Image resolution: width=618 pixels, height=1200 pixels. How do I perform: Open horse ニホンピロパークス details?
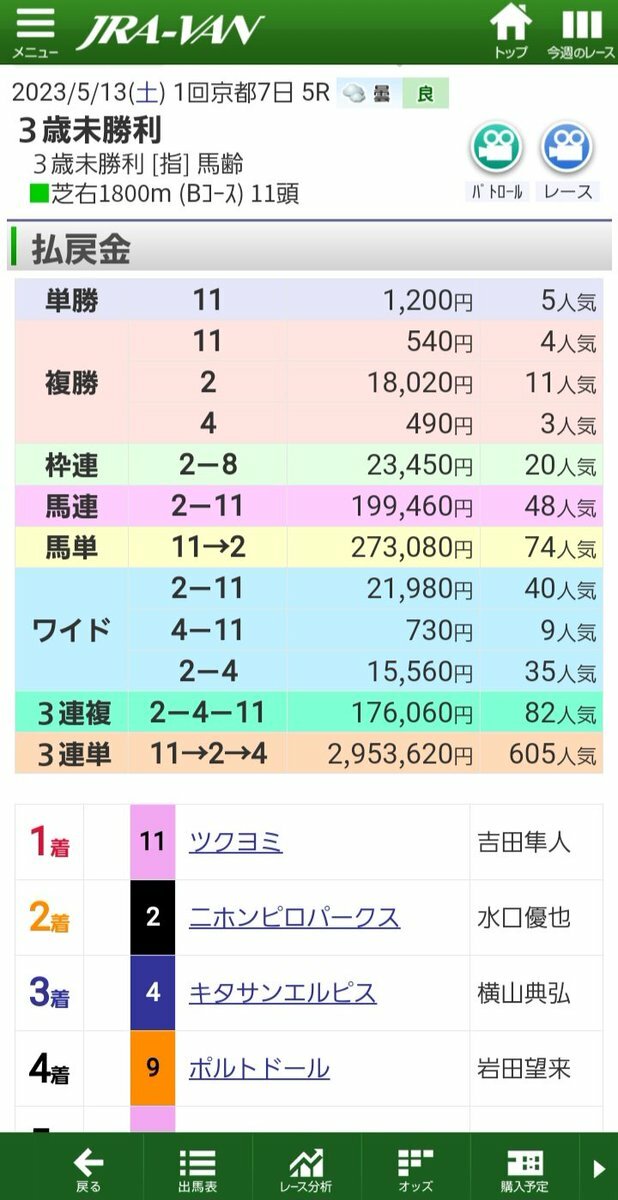[294, 917]
